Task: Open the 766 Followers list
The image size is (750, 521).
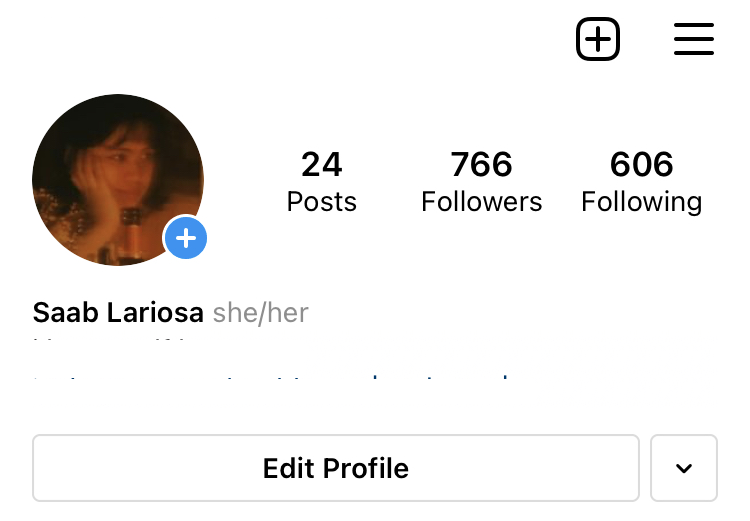Action: (x=481, y=181)
